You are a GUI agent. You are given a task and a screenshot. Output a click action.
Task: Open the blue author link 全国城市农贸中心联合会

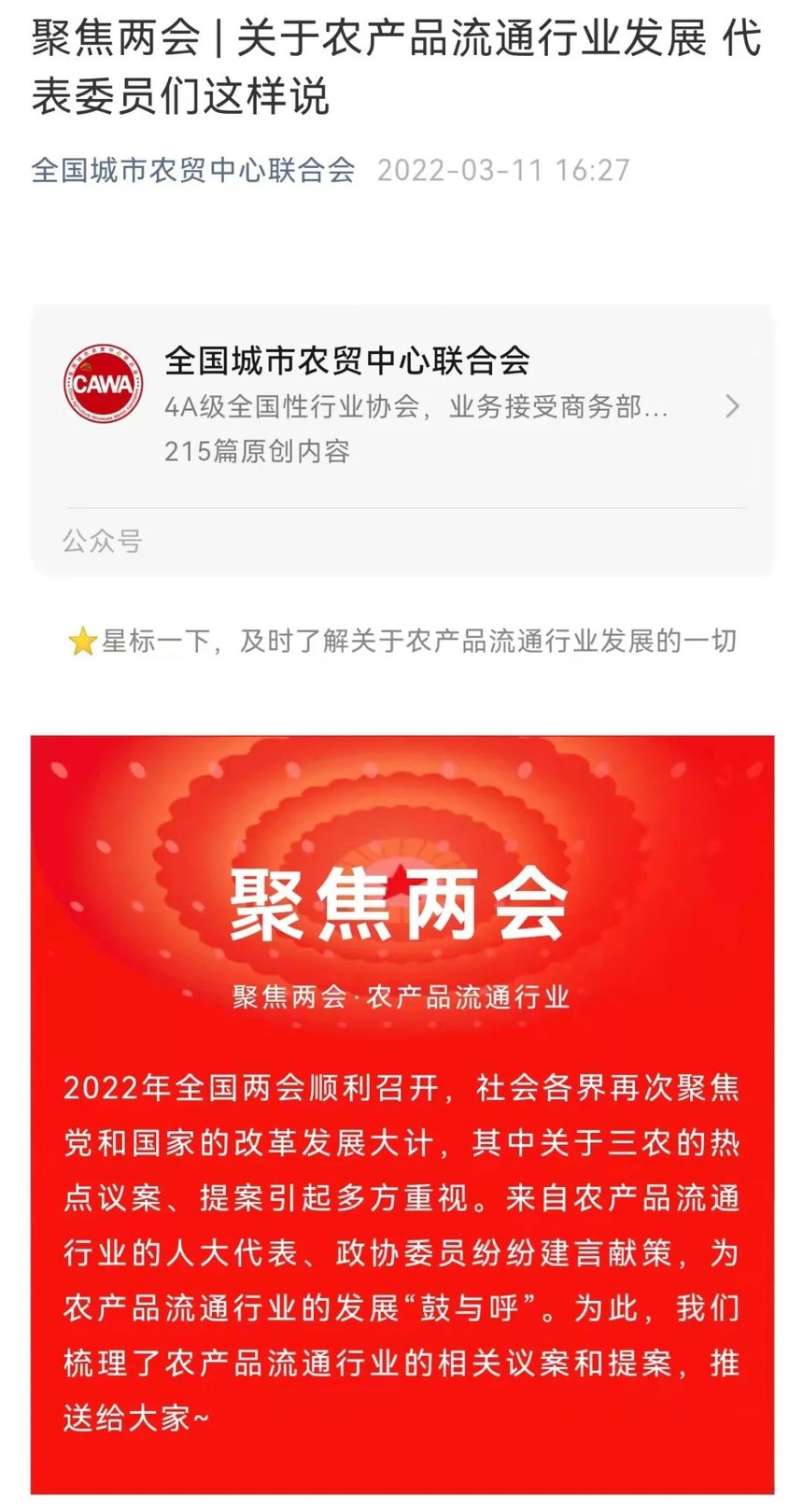[x=193, y=170]
